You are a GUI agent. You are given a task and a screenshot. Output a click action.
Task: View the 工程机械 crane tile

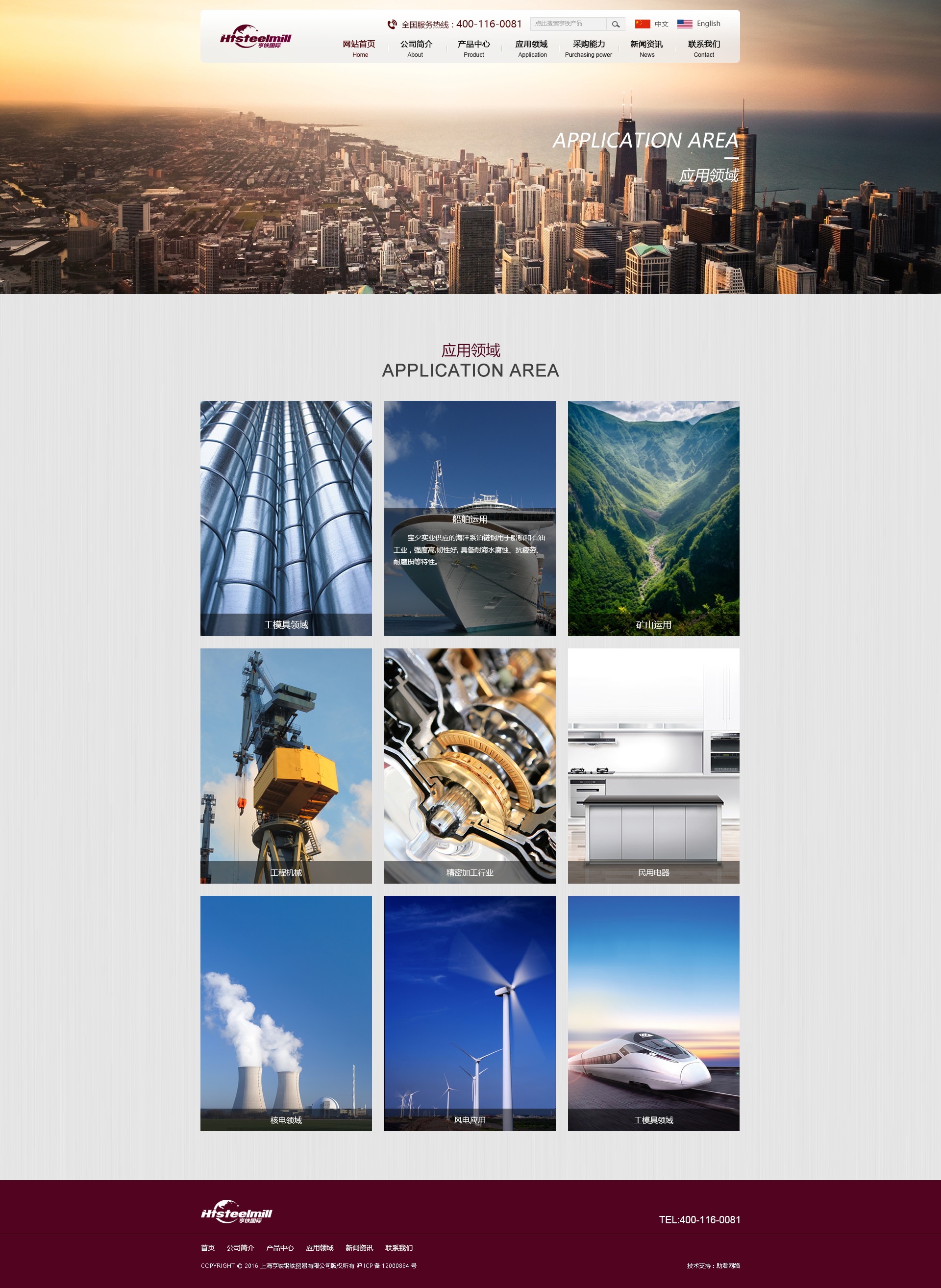point(286,766)
